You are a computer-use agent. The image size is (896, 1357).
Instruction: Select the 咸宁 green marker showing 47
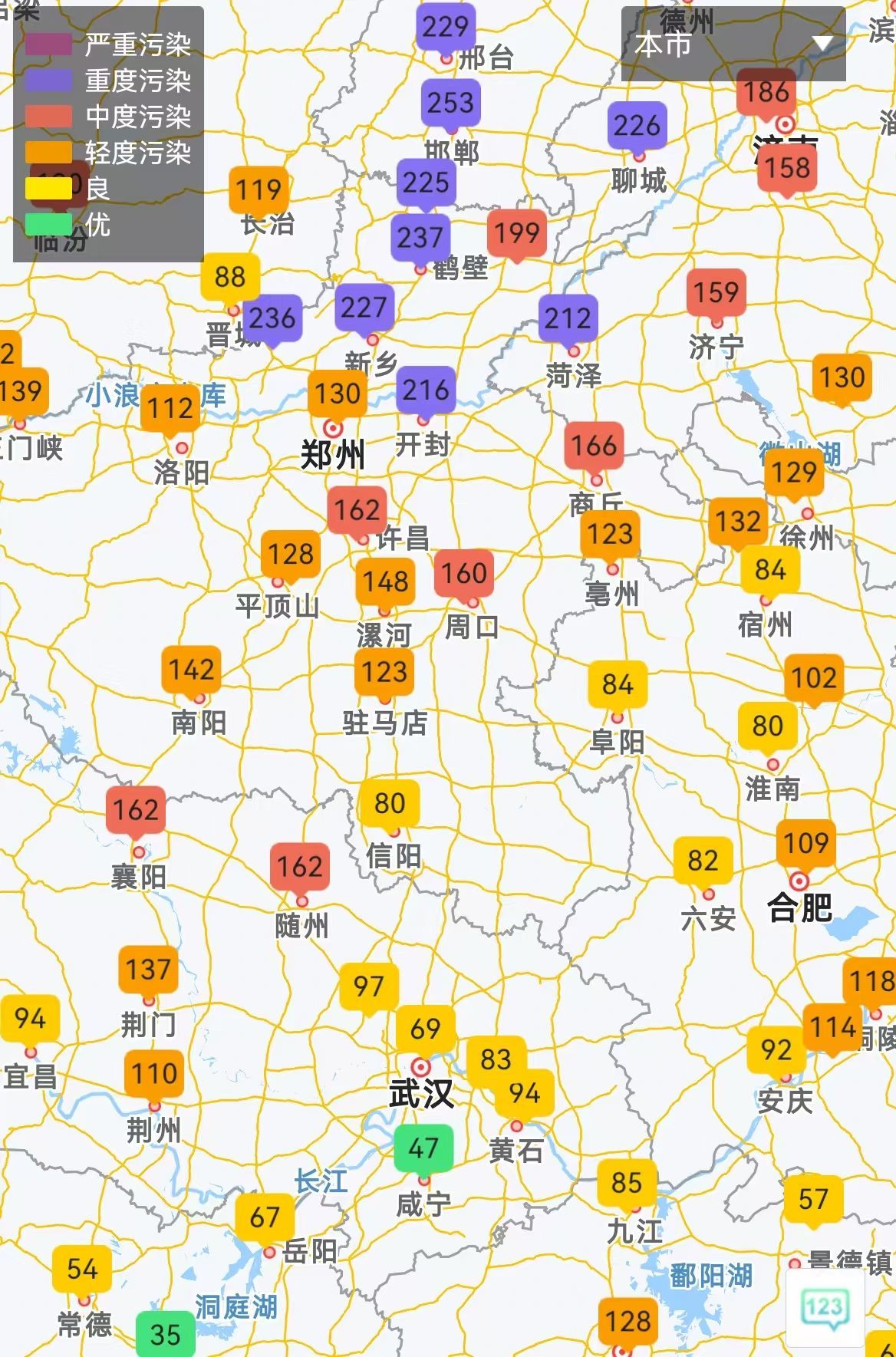[x=423, y=1148]
